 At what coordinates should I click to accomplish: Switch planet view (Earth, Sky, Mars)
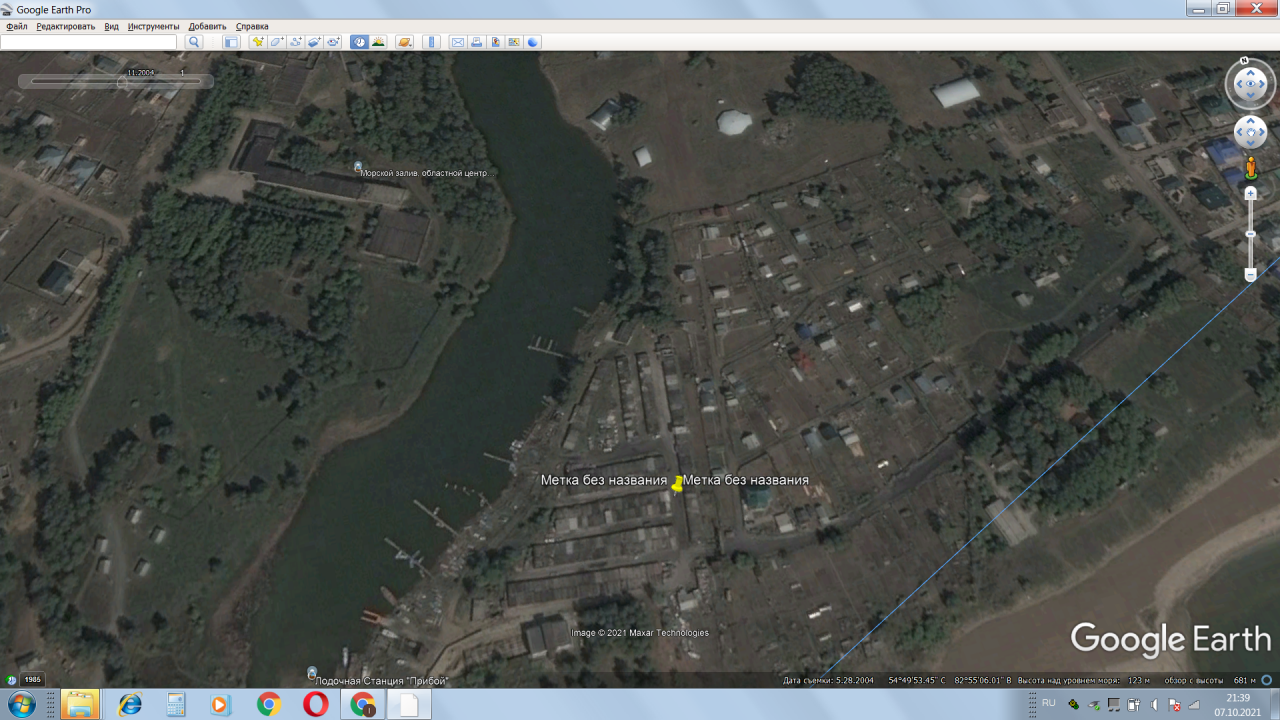[404, 42]
